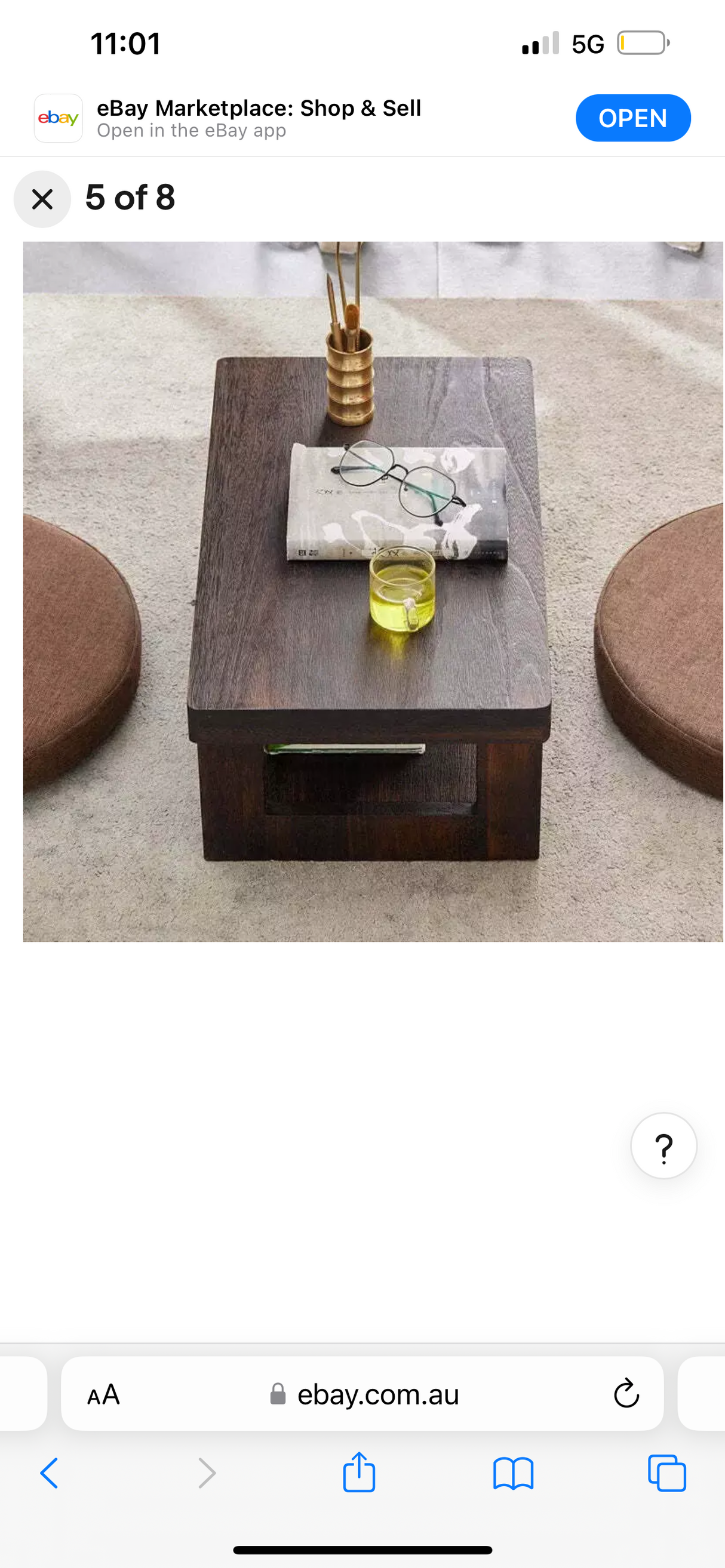Tap the 5G network indicator
725x1568 pixels.
[x=586, y=42]
